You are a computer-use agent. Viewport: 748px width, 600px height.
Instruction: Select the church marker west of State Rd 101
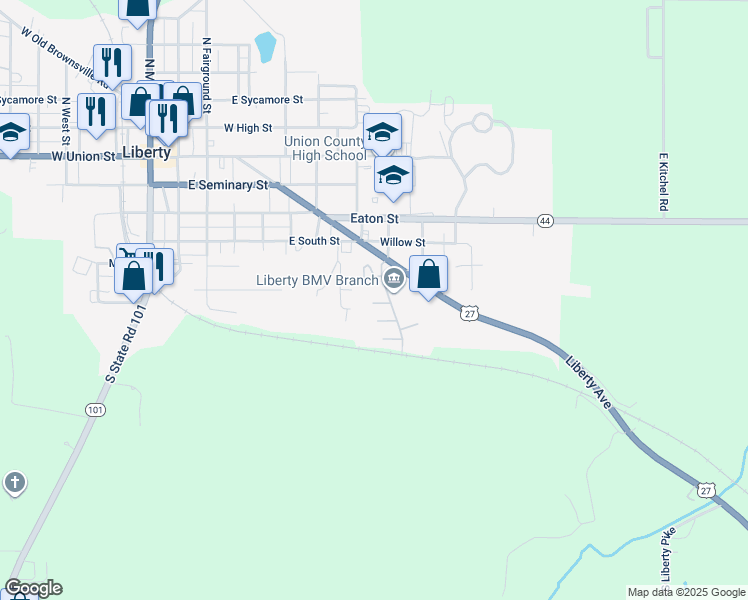(15, 483)
